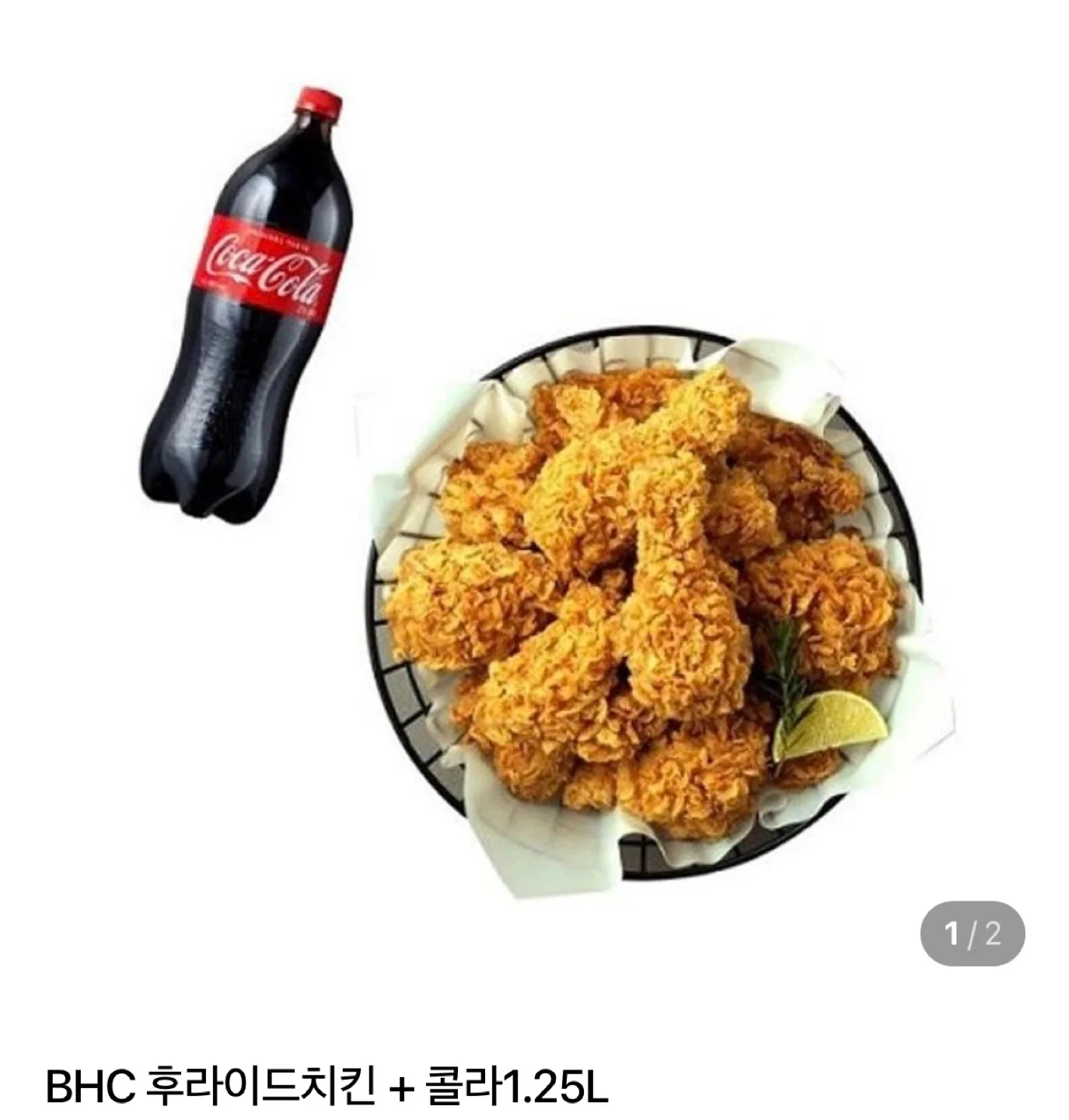Open the BHC fried chicken product photo
Image resolution: width=1069 pixels, height=1120 pixels.
(x=645, y=607)
